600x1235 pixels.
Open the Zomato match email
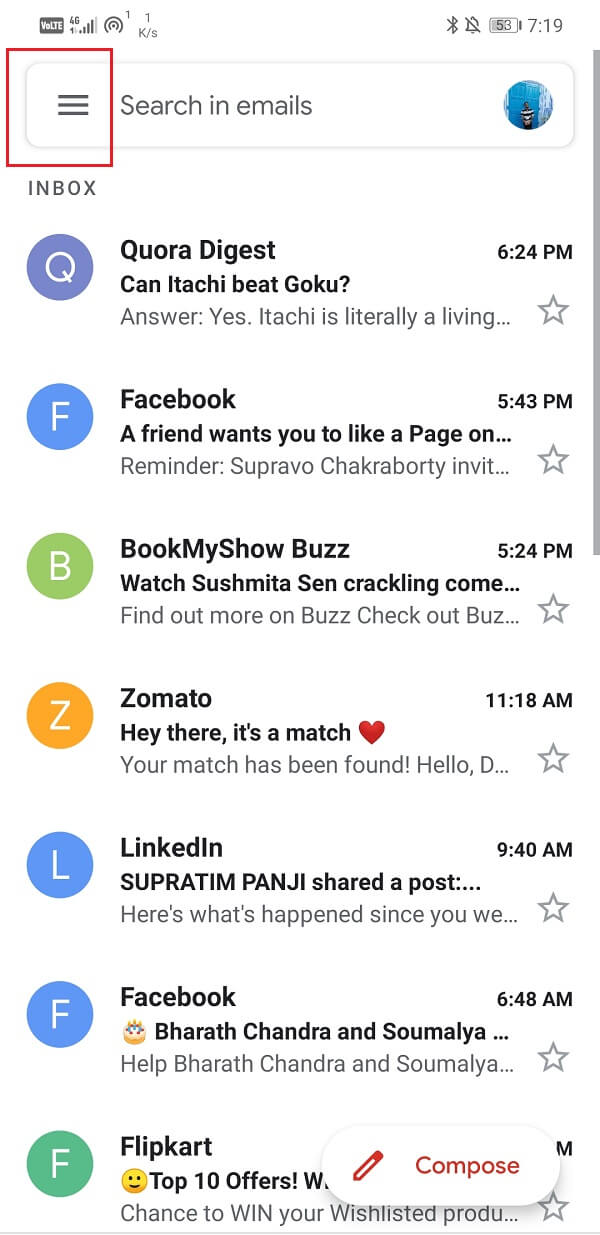coord(310,731)
